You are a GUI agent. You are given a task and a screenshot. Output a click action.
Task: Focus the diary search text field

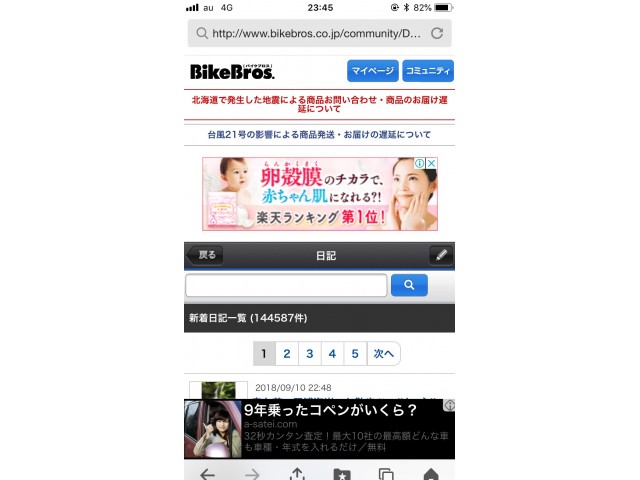click(x=286, y=286)
